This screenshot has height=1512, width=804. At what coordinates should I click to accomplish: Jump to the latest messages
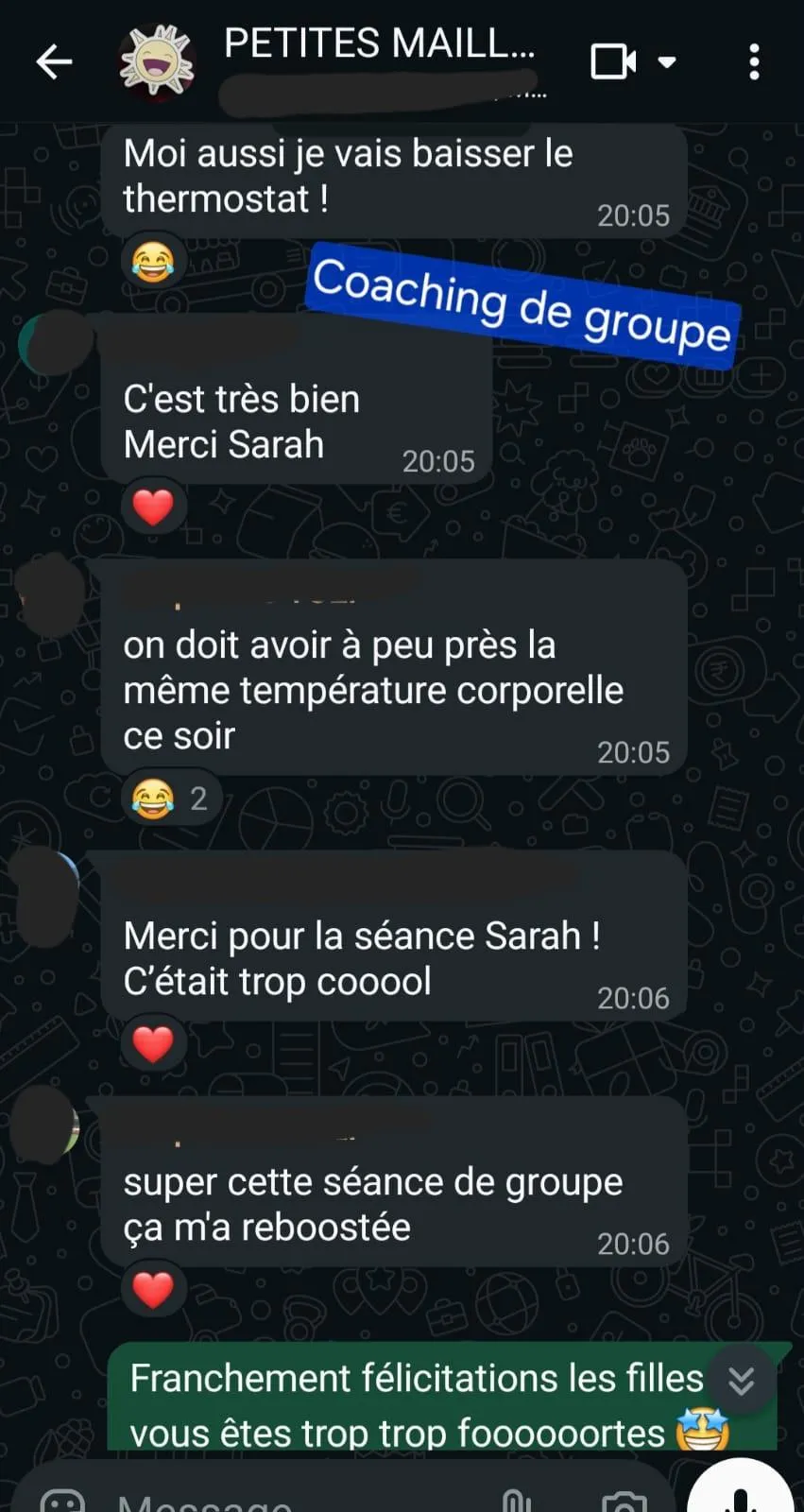click(x=742, y=1381)
